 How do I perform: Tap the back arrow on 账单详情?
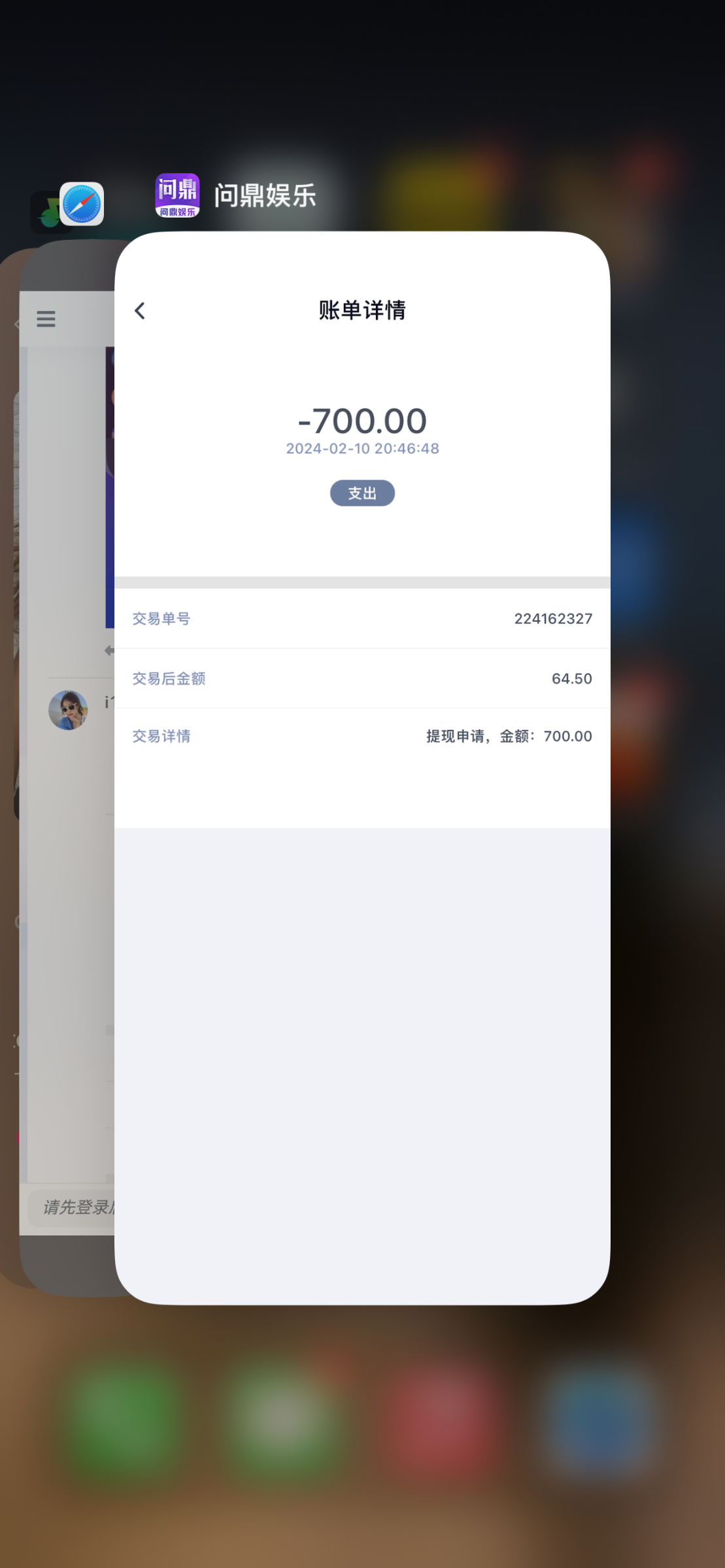pos(140,311)
